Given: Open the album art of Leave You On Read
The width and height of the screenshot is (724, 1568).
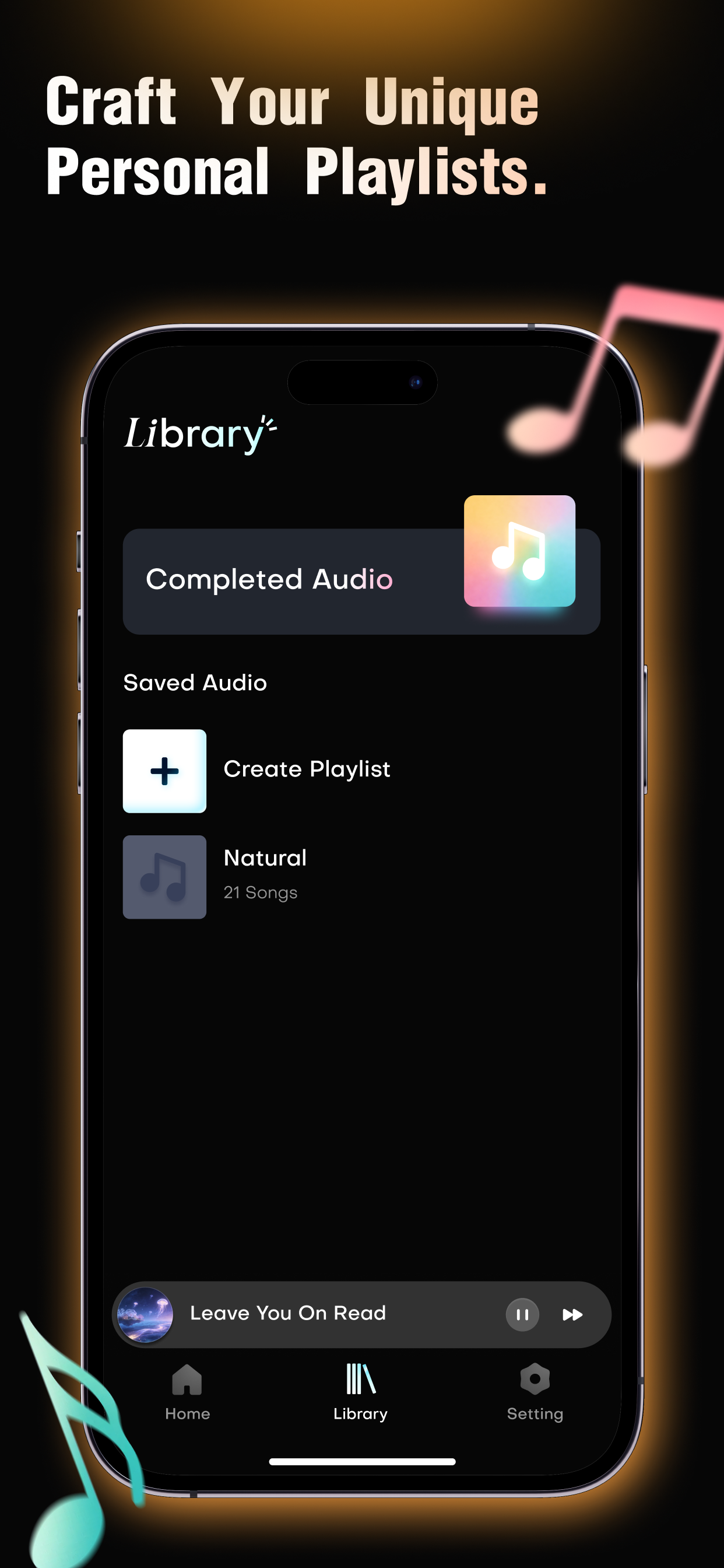Looking at the screenshot, I should pos(145,1314).
